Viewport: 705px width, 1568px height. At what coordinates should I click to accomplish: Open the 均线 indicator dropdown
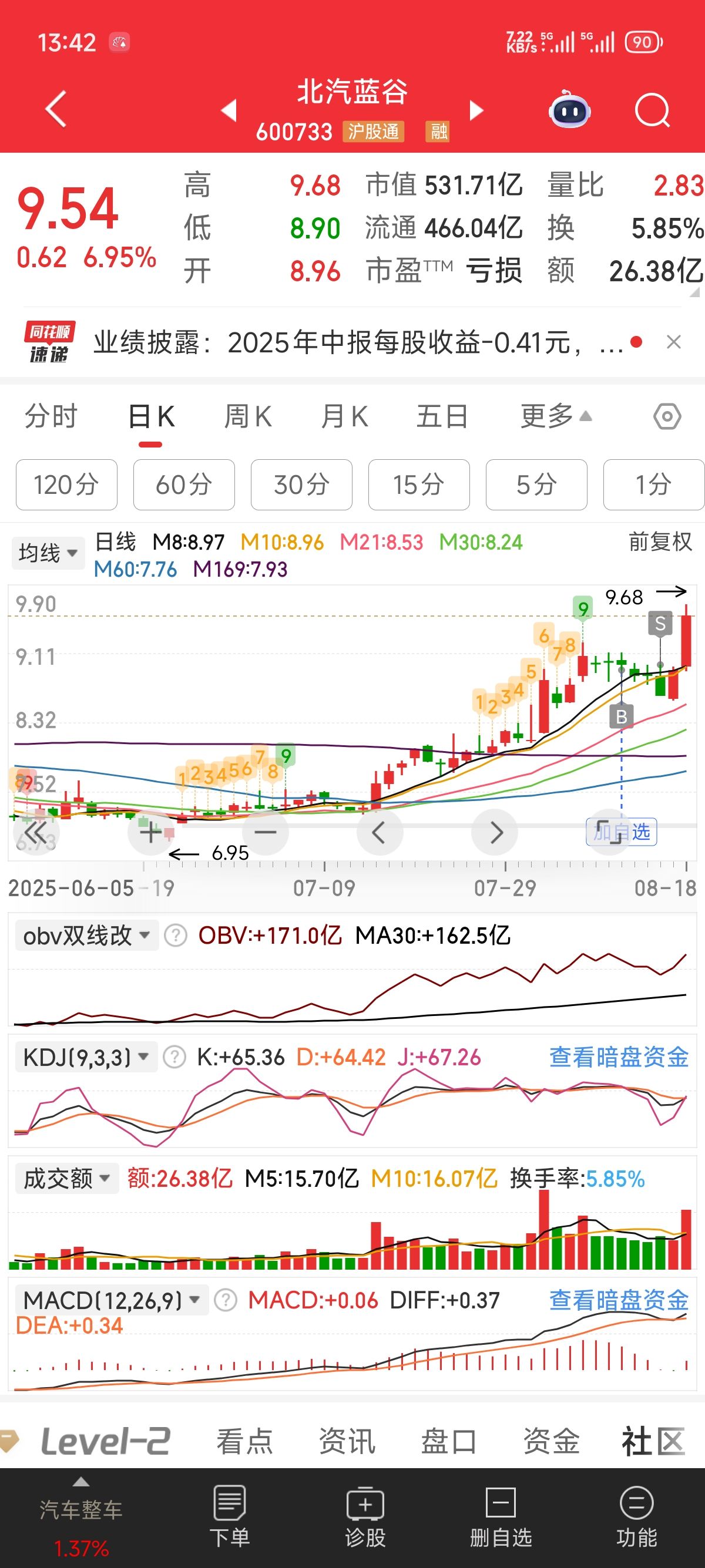[48, 553]
